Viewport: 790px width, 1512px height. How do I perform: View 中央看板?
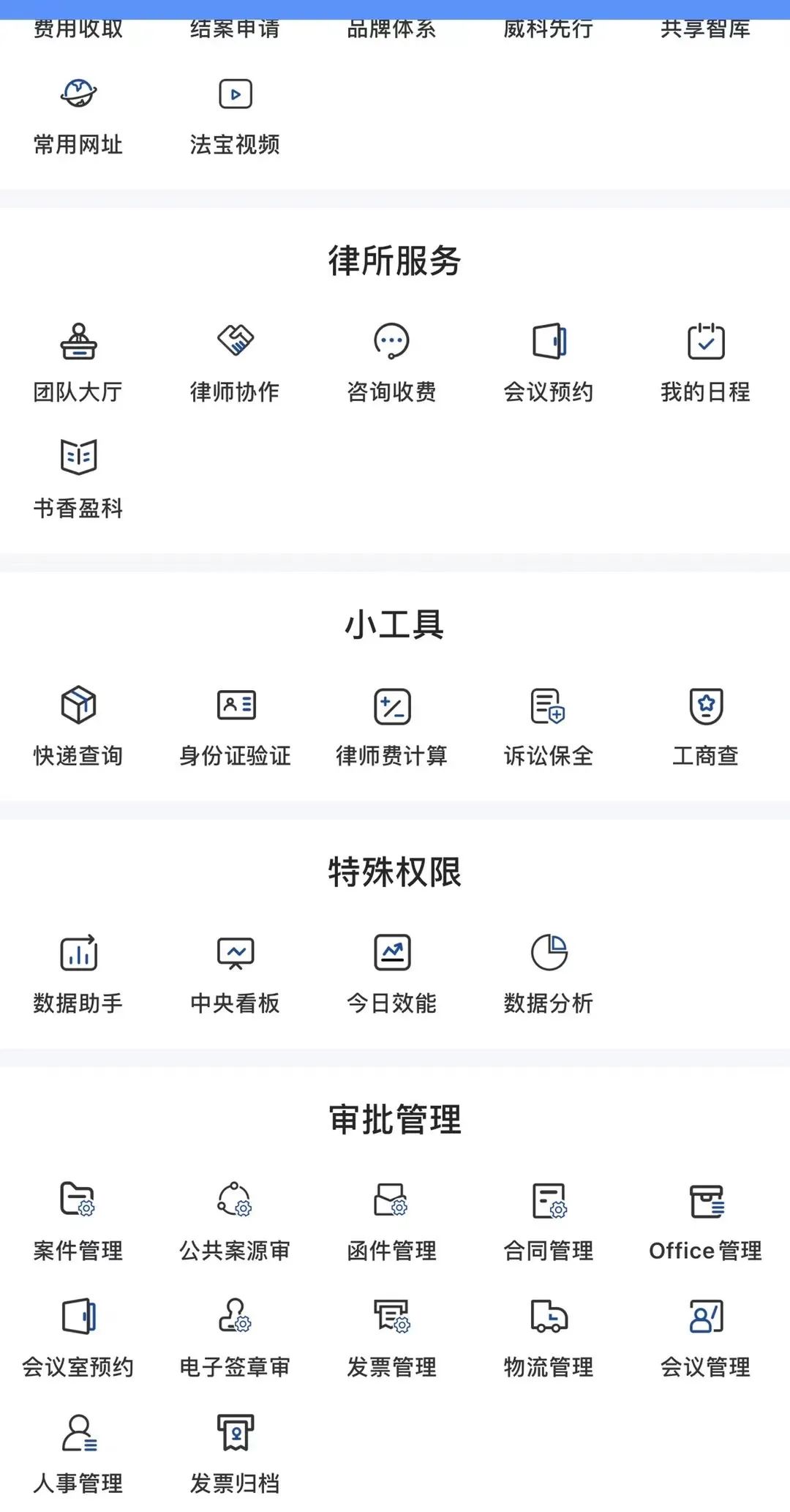tap(235, 973)
